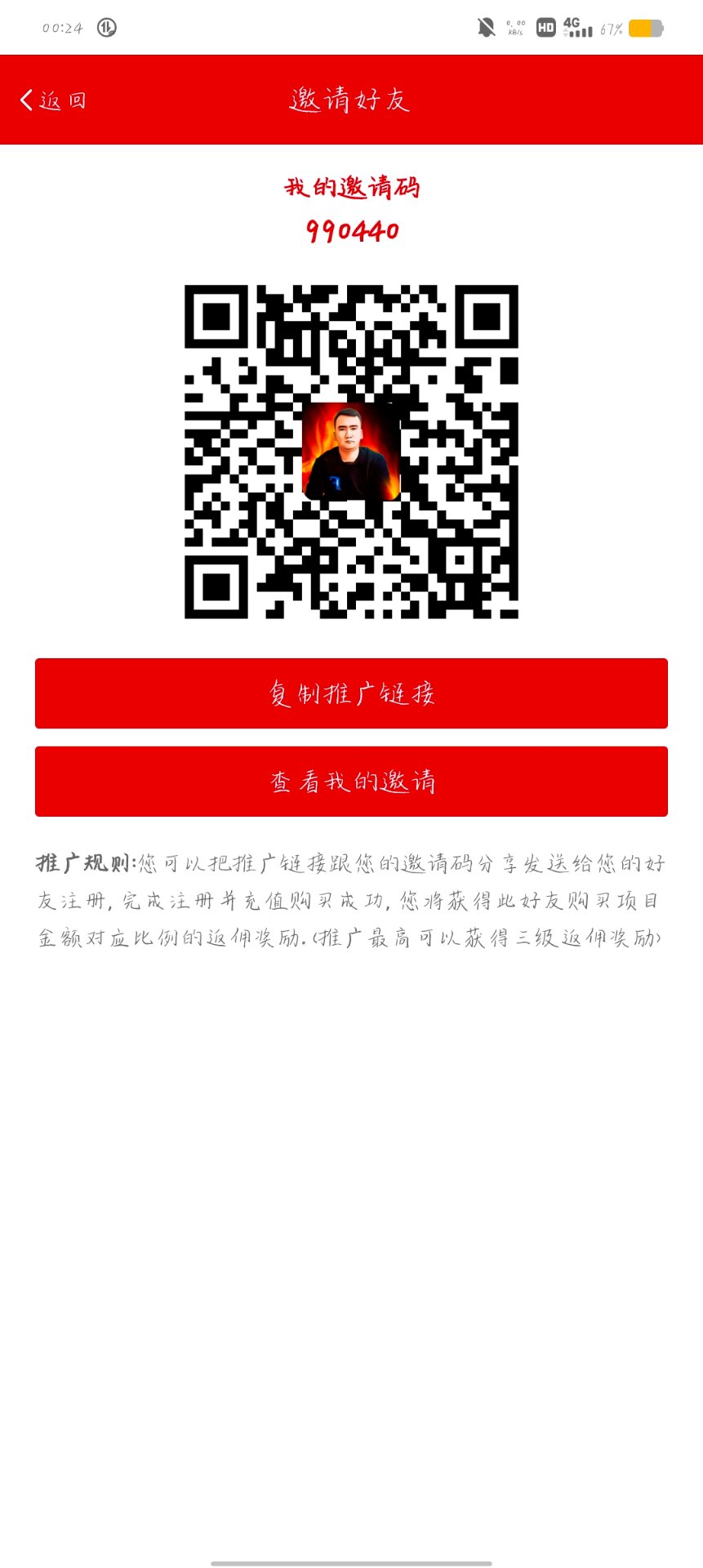The height and width of the screenshot is (1568, 703).
Task: Tap the back arrow icon
Action: tap(24, 99)
